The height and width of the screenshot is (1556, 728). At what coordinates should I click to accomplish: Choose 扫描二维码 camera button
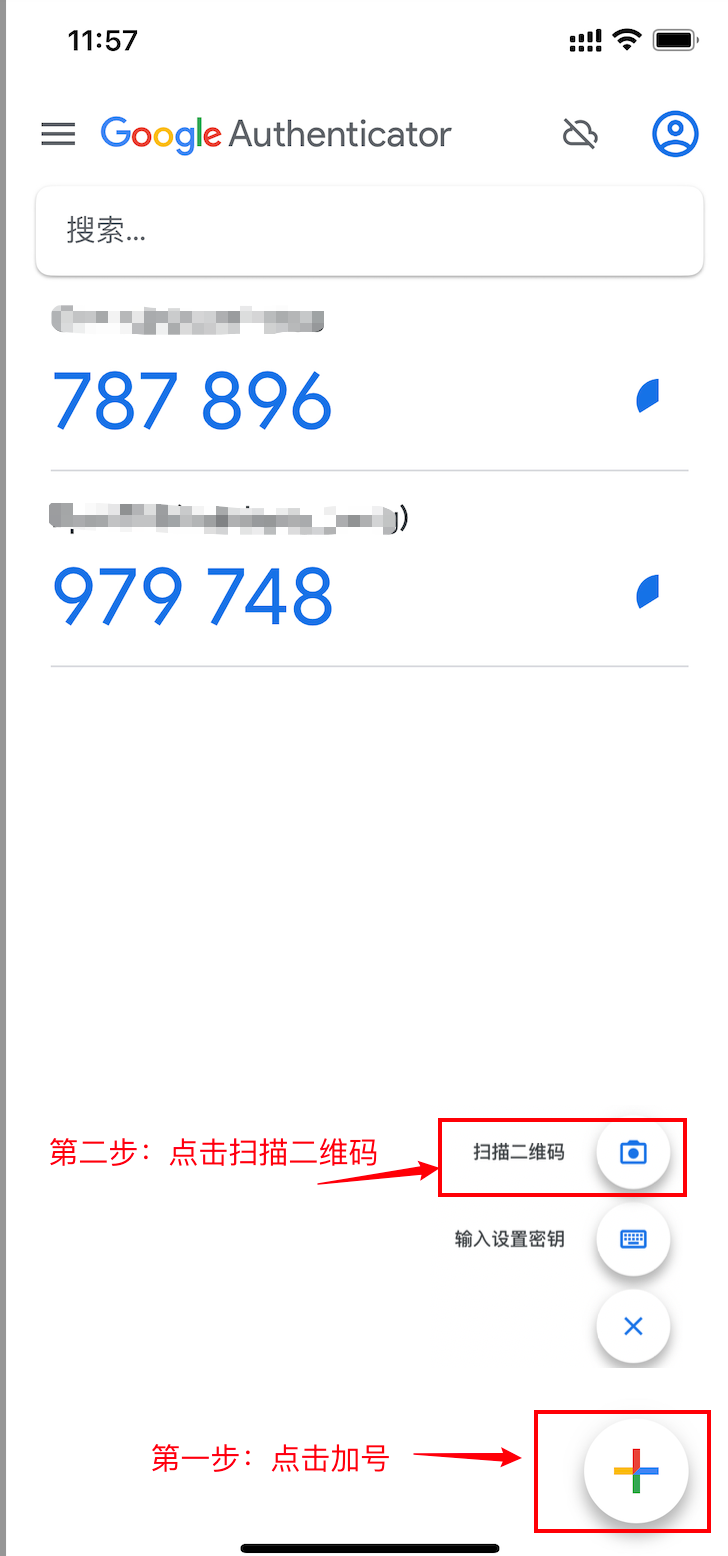pos(632,1152)
